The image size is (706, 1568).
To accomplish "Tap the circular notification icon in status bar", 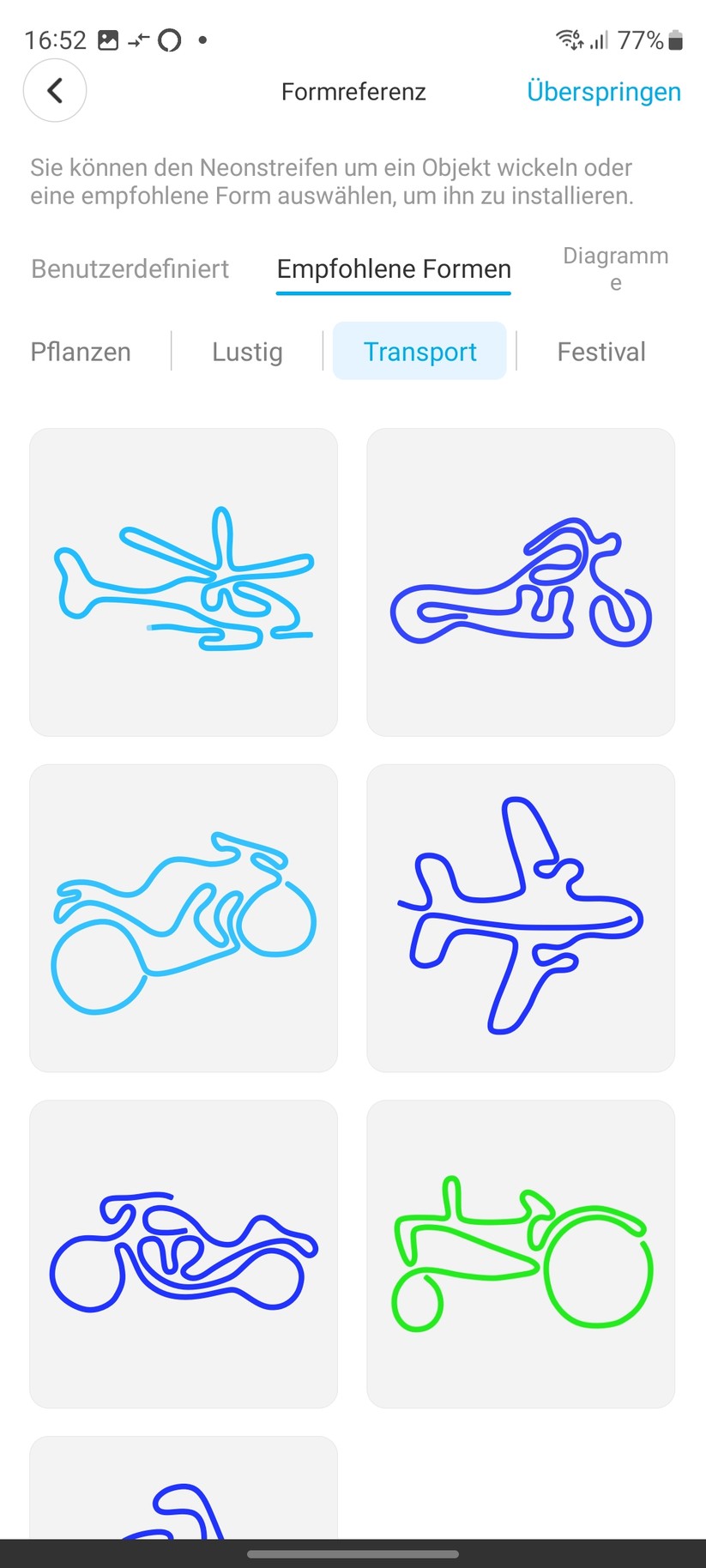I will [x=170, y=39].
